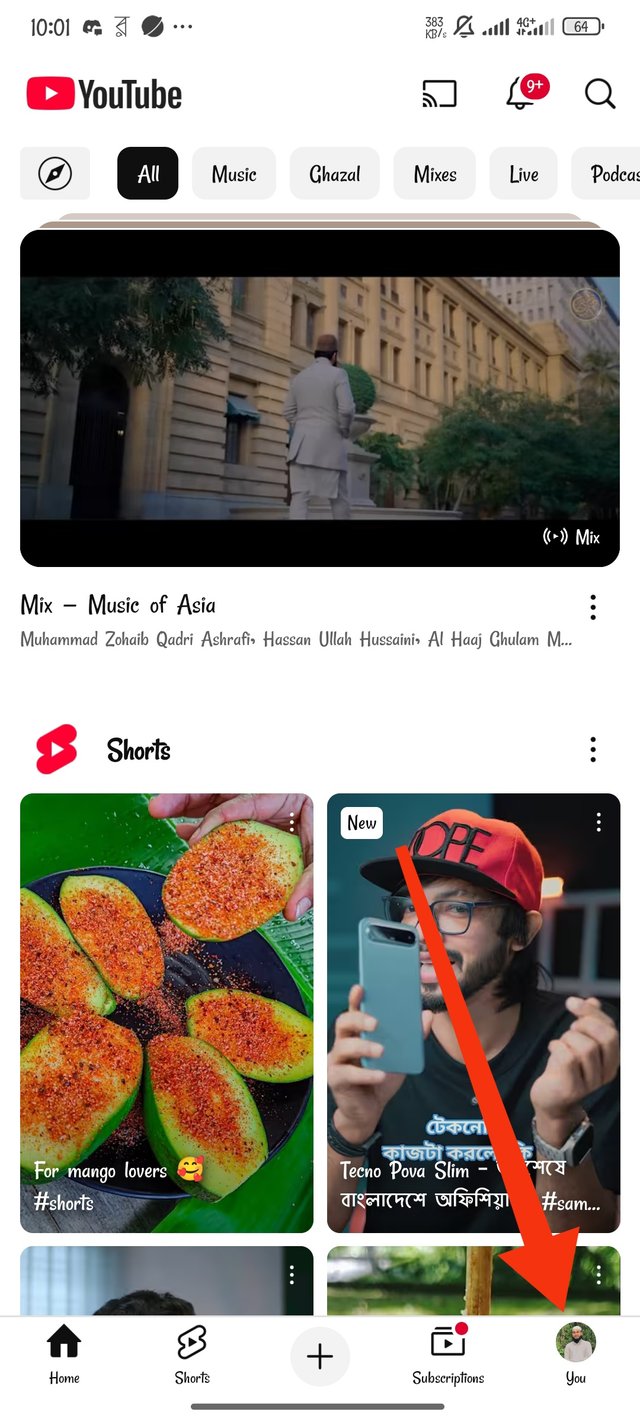Screen dimensions: 640x1422
Task: Show Live videos chip
Action: click(524, 174)
